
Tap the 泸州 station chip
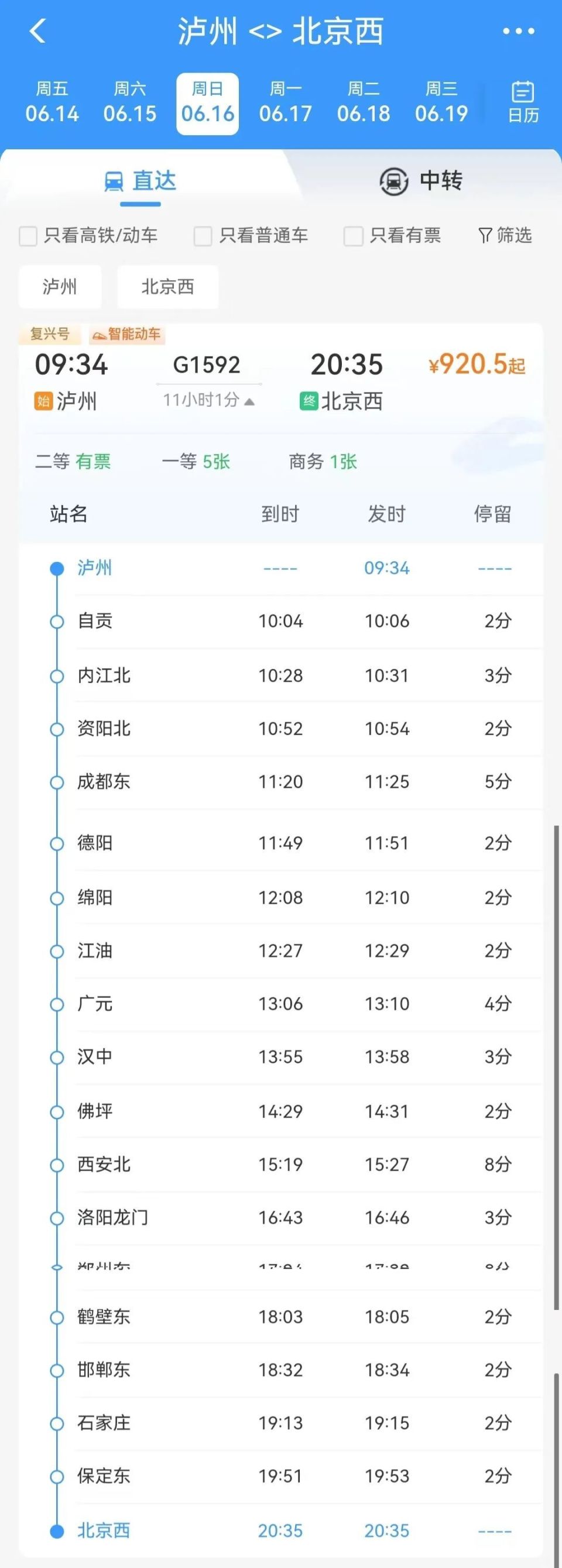[60, 287]
